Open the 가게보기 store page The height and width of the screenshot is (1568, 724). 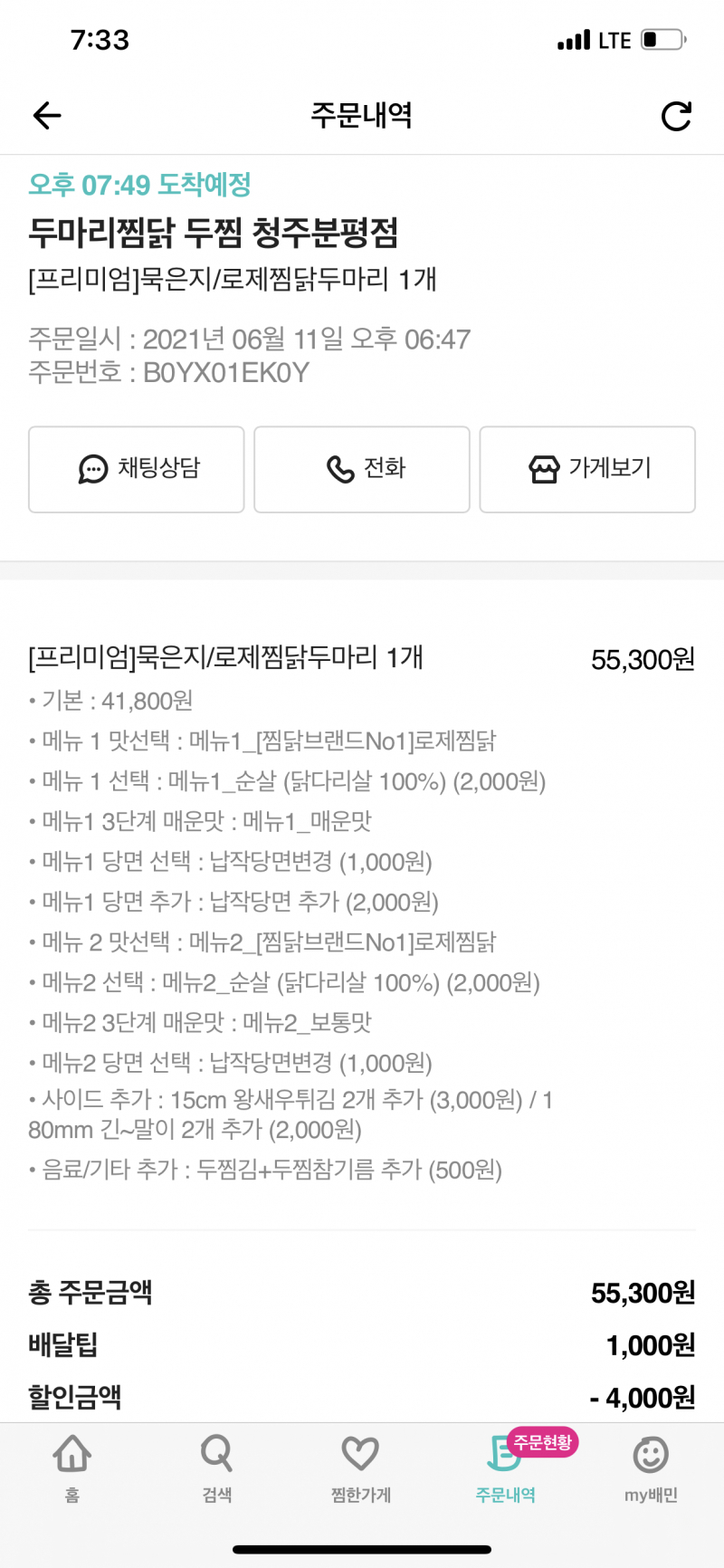coord(587,469)
